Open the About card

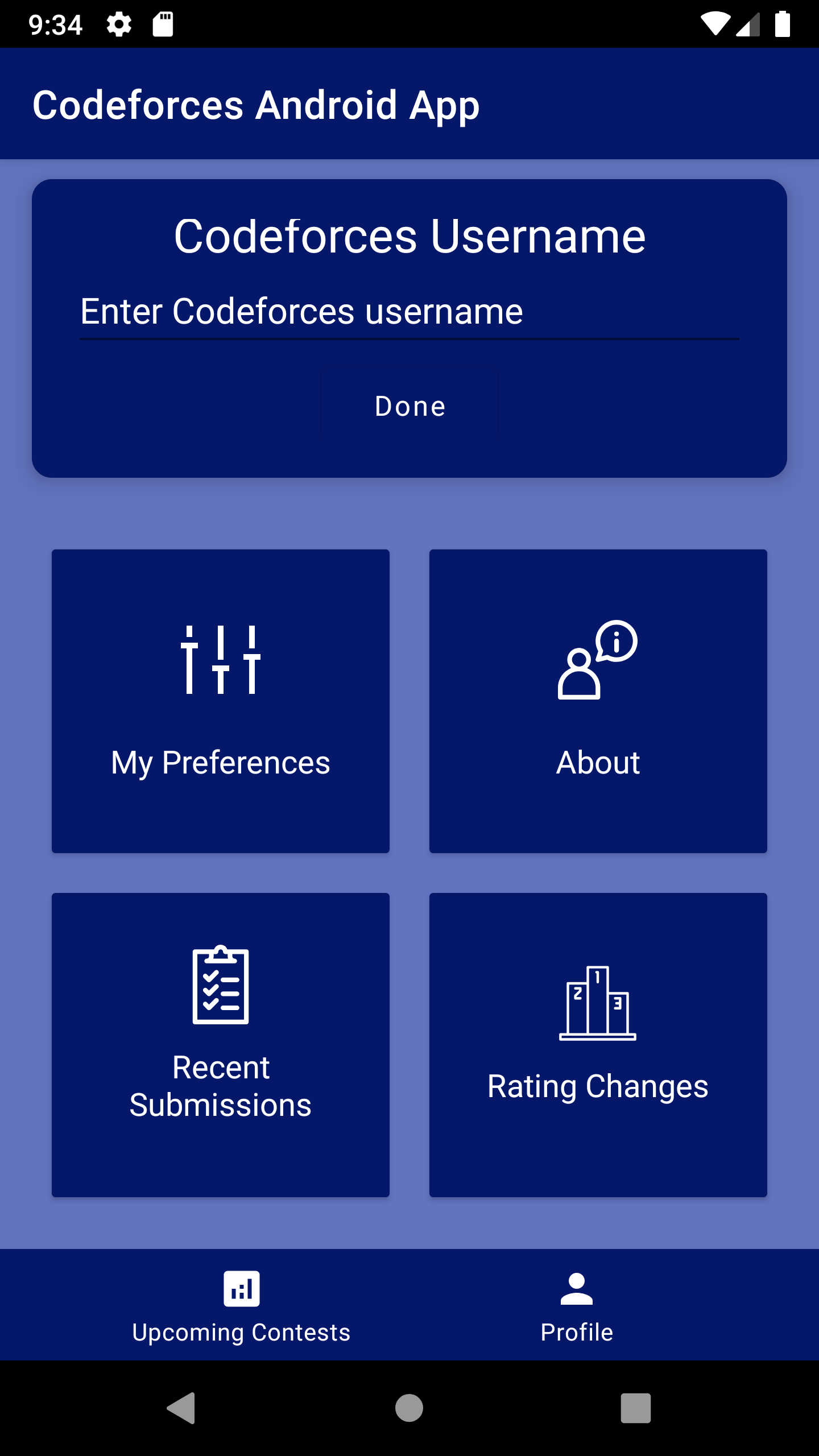coord(598,701)
